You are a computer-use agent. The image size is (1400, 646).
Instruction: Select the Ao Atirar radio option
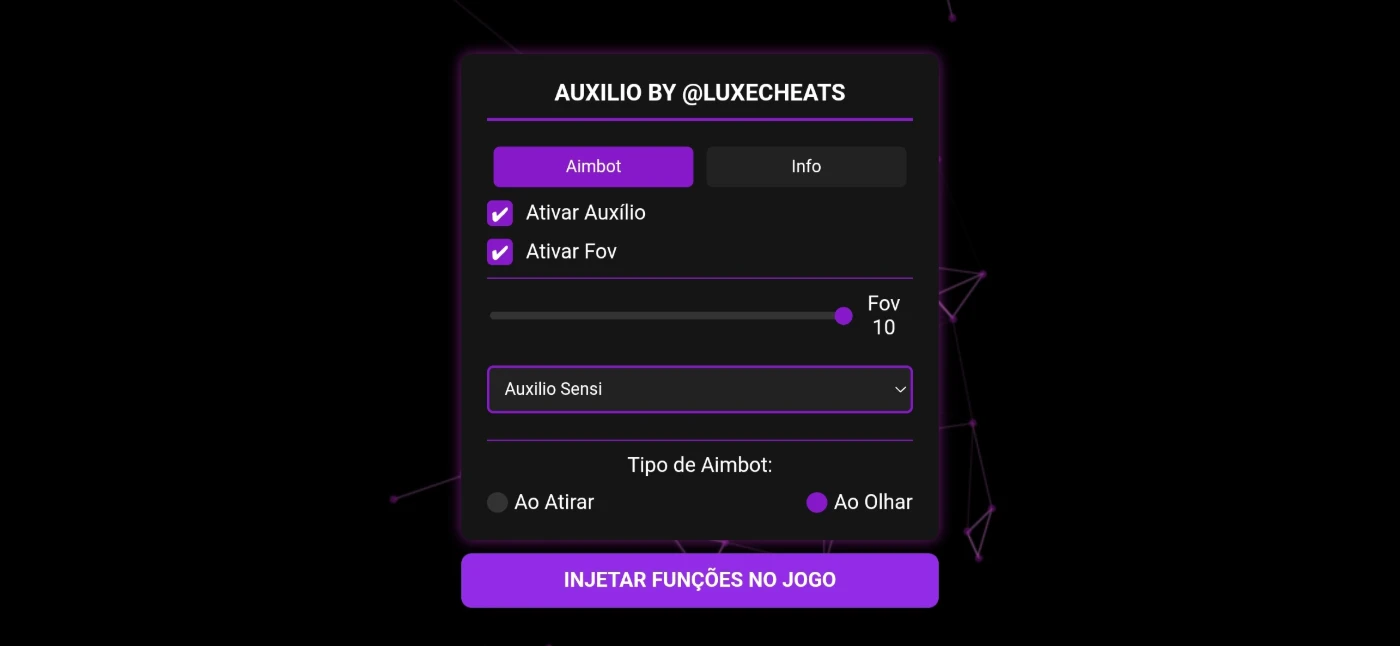pyautogui.click(x=498, y=502)
